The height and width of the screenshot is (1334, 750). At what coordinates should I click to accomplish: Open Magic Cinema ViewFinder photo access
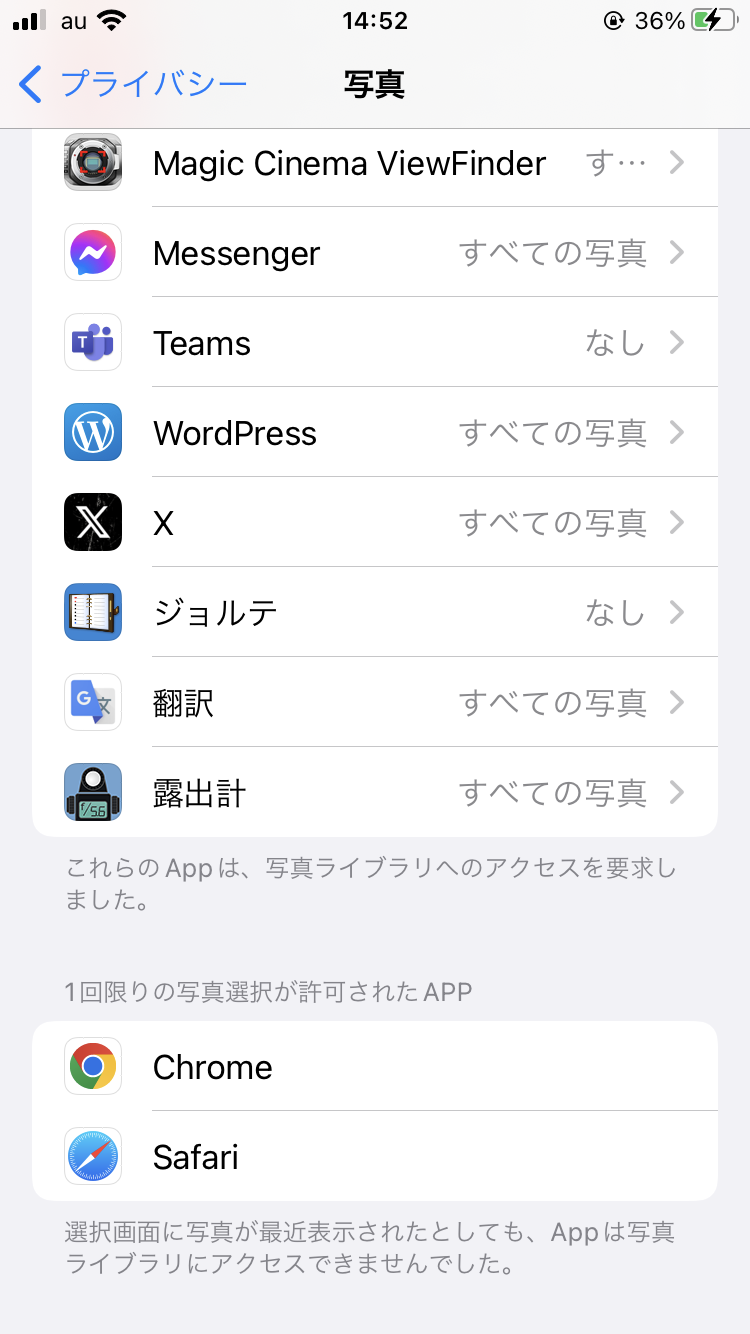coord(375,163)
